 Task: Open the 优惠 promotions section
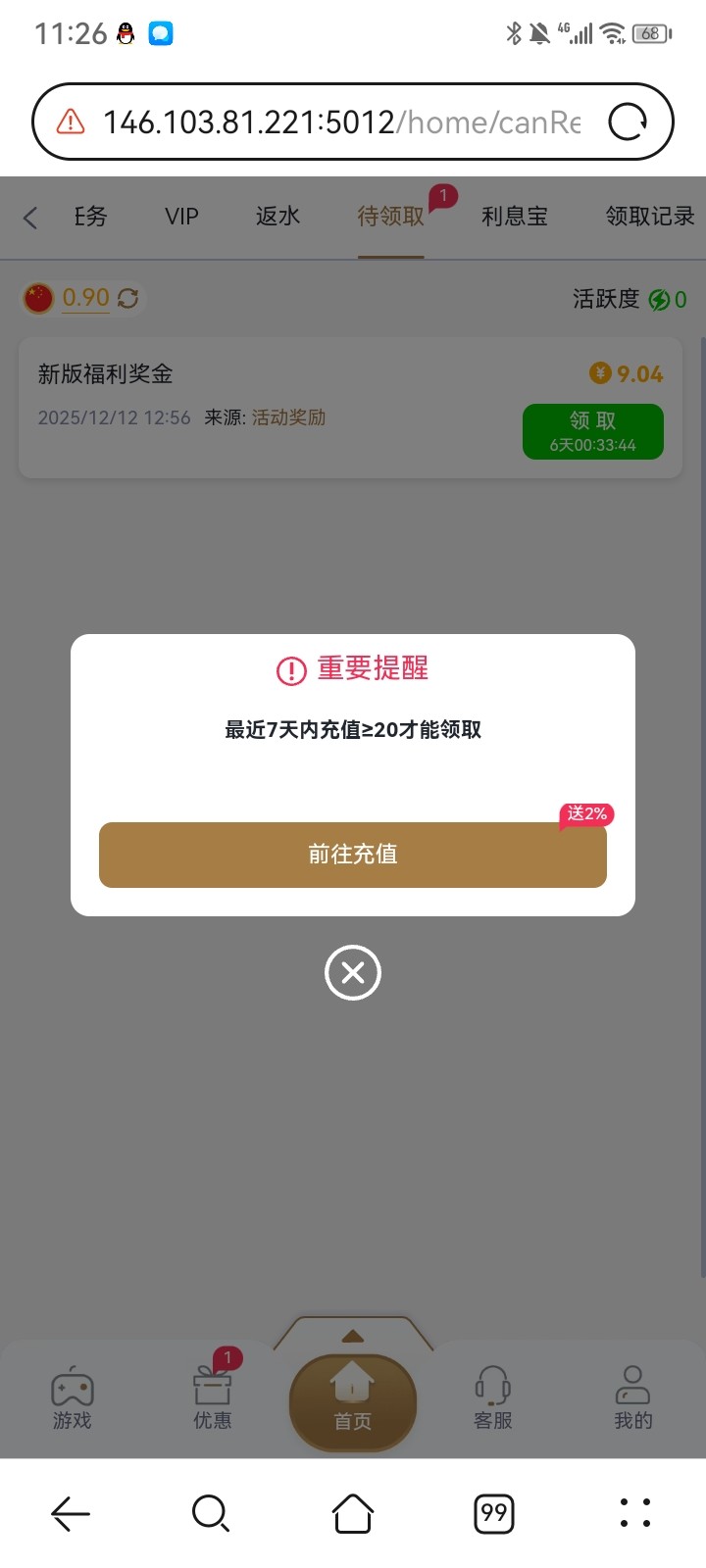pos(212,1397)
